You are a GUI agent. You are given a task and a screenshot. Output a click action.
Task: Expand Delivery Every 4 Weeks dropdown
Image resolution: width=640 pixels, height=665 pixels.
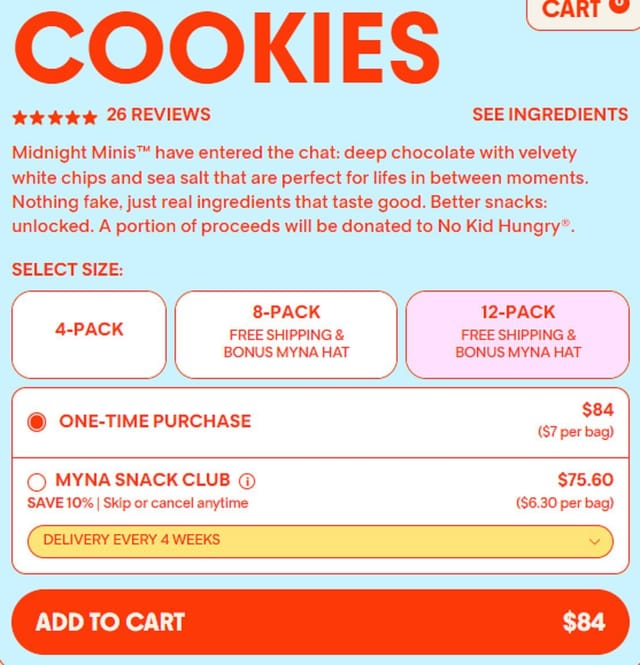[x=321, y=540]
